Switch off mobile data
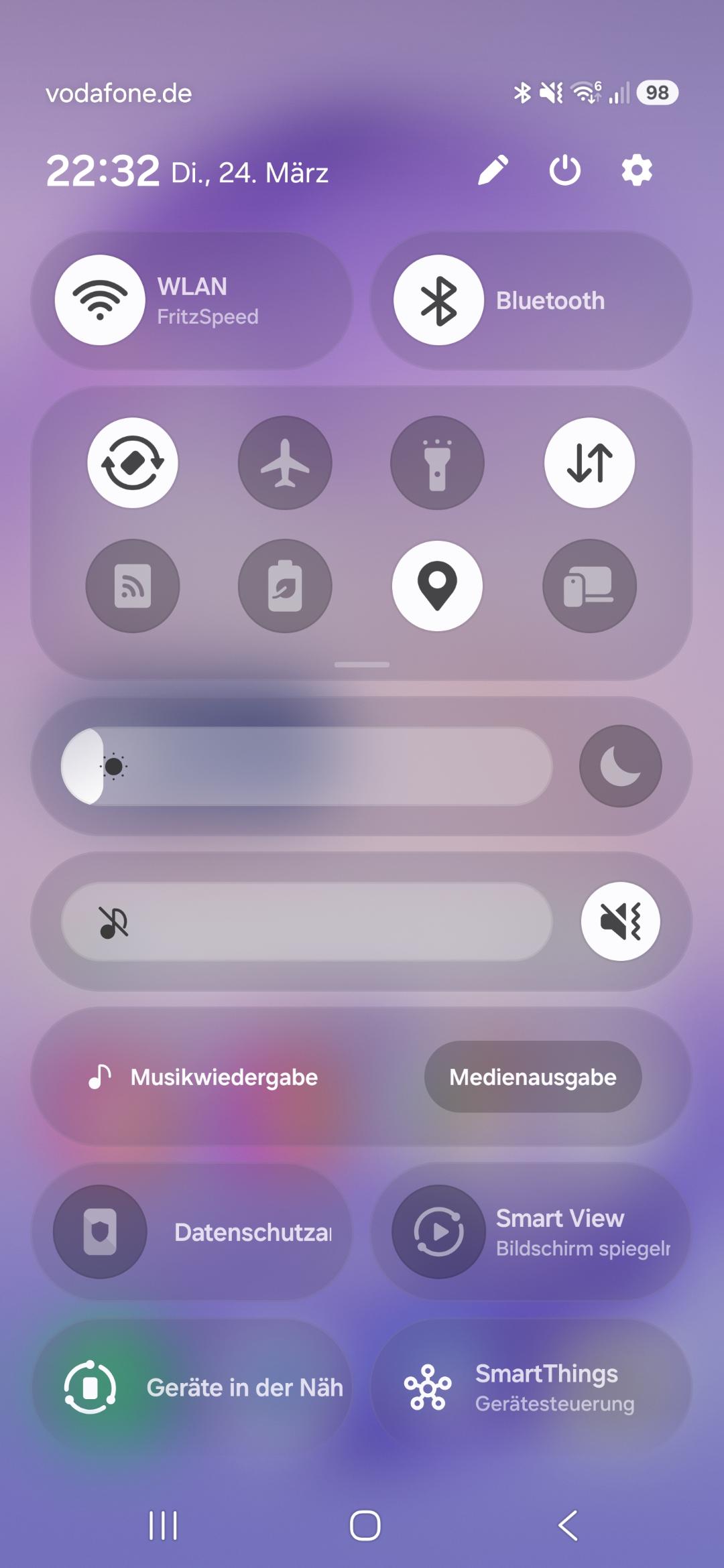 (589, 463)
